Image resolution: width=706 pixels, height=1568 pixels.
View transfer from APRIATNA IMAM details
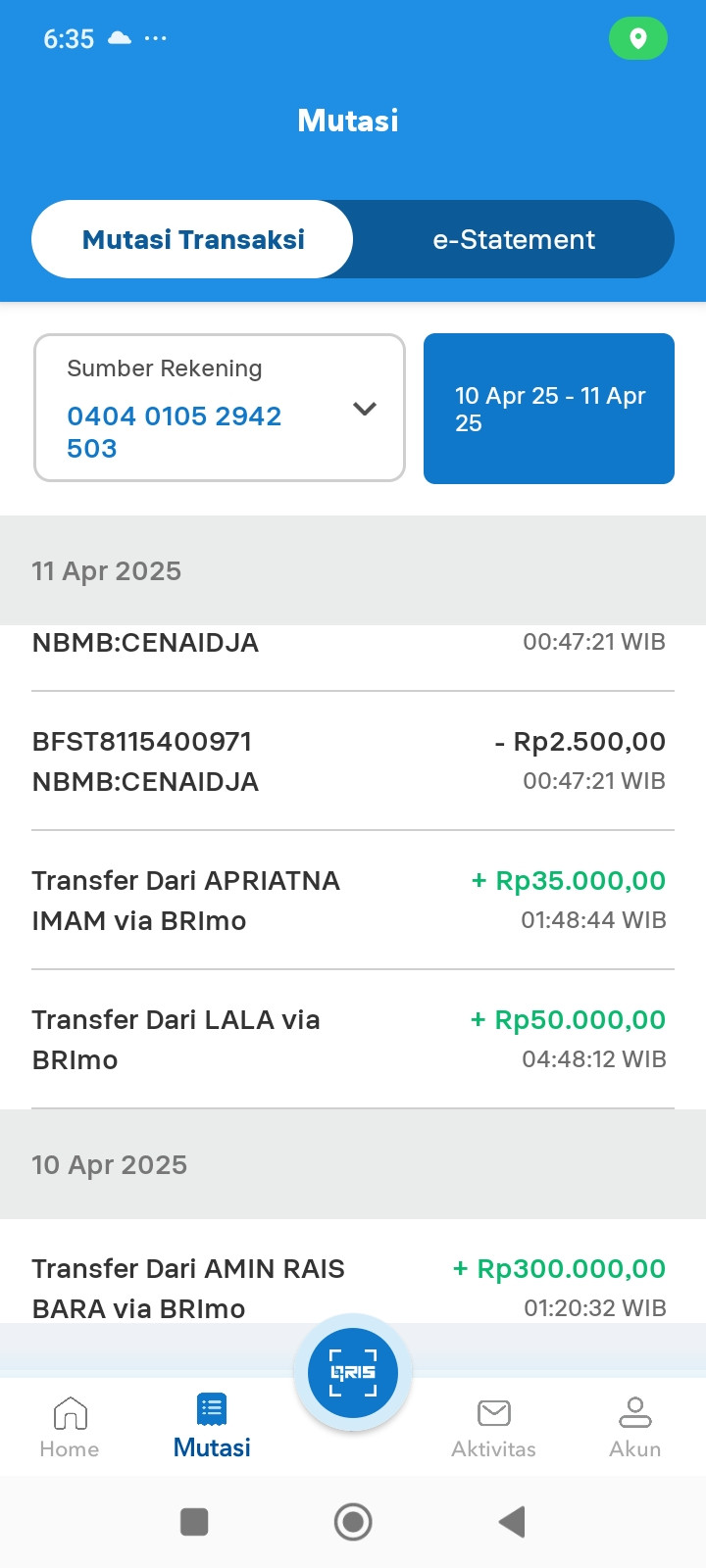tap(353, 901)
